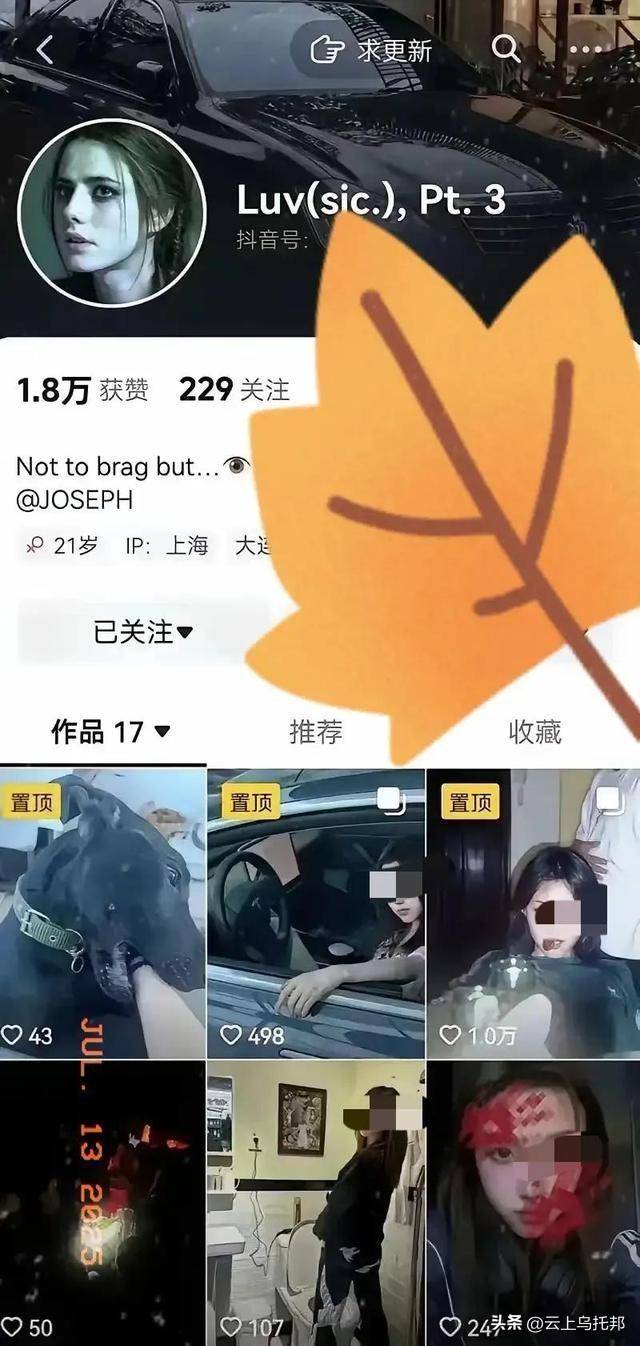Go back using the top-left arrow
Viewport: 640px width, 1346px height.
tap(45, 48)
